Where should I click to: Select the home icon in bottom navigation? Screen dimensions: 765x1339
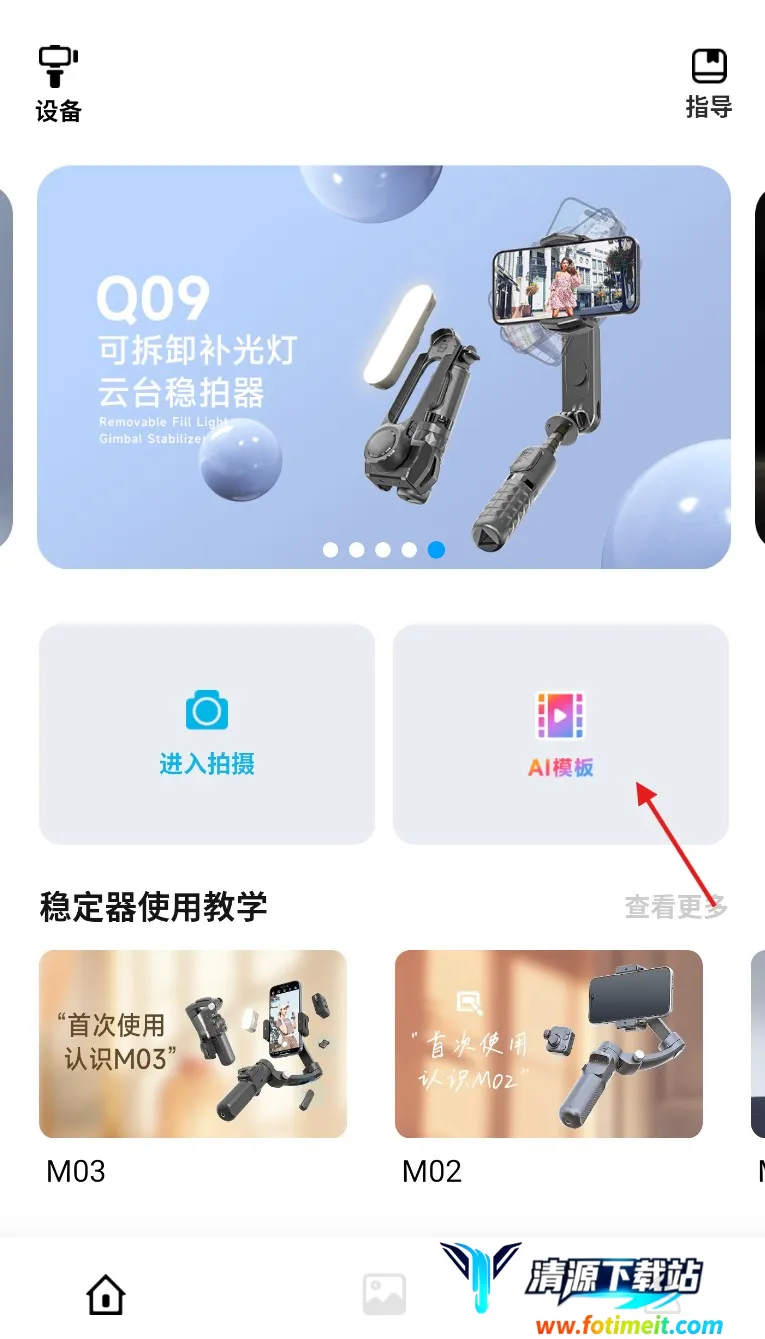coord(104,1294)
